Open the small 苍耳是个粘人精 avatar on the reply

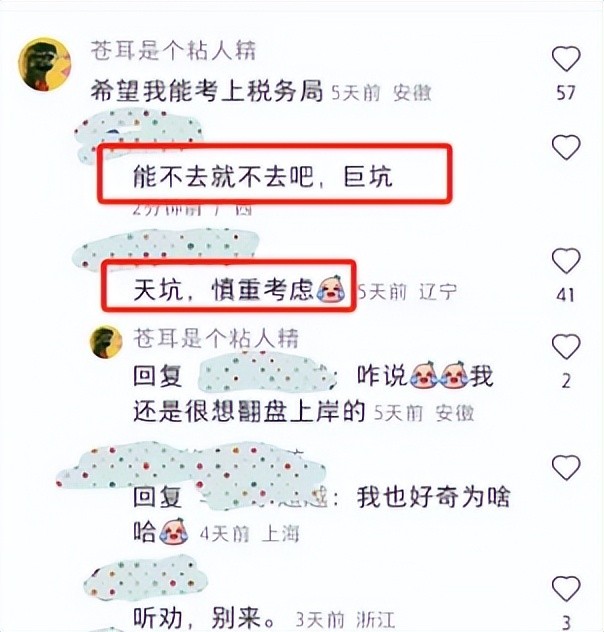pos(105,341)
